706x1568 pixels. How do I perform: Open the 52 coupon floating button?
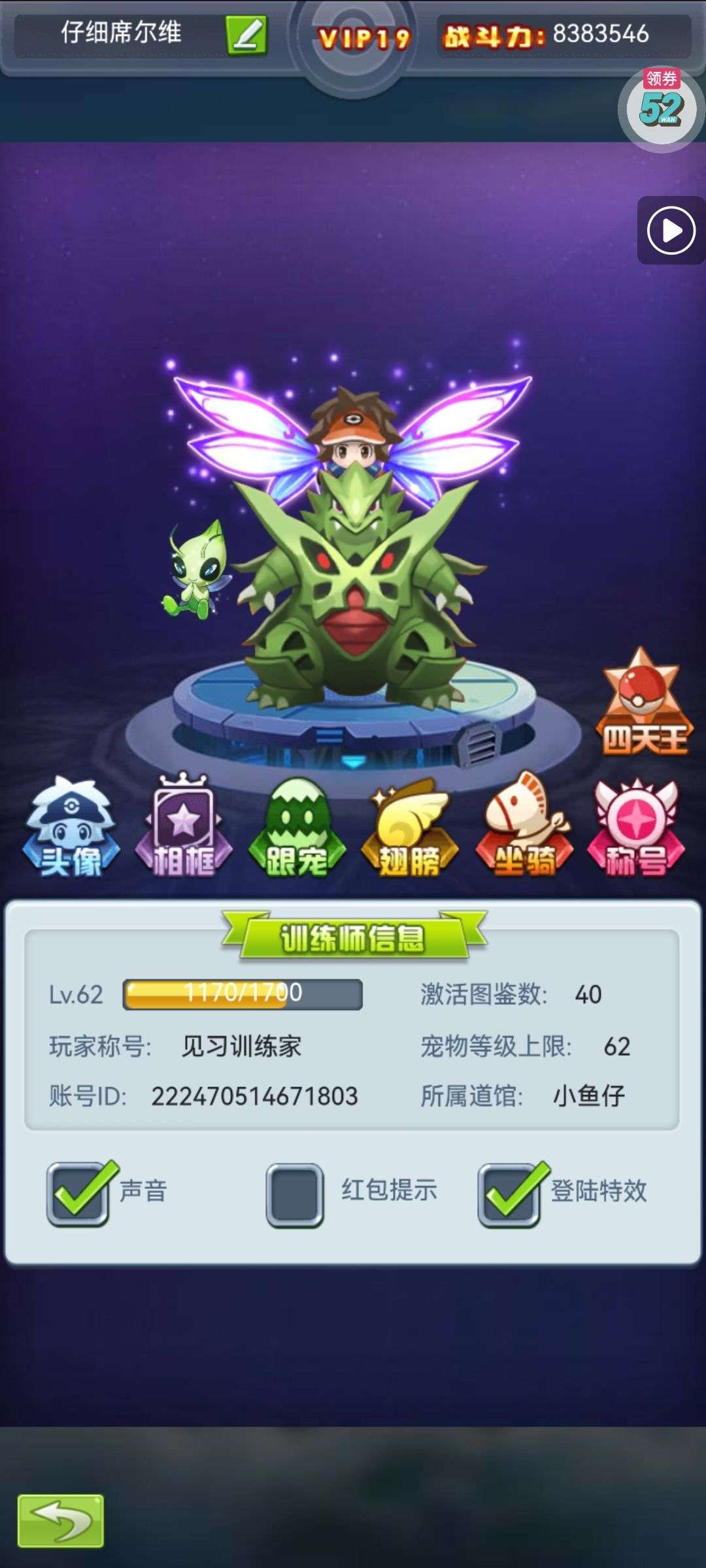tap(661, 108)
